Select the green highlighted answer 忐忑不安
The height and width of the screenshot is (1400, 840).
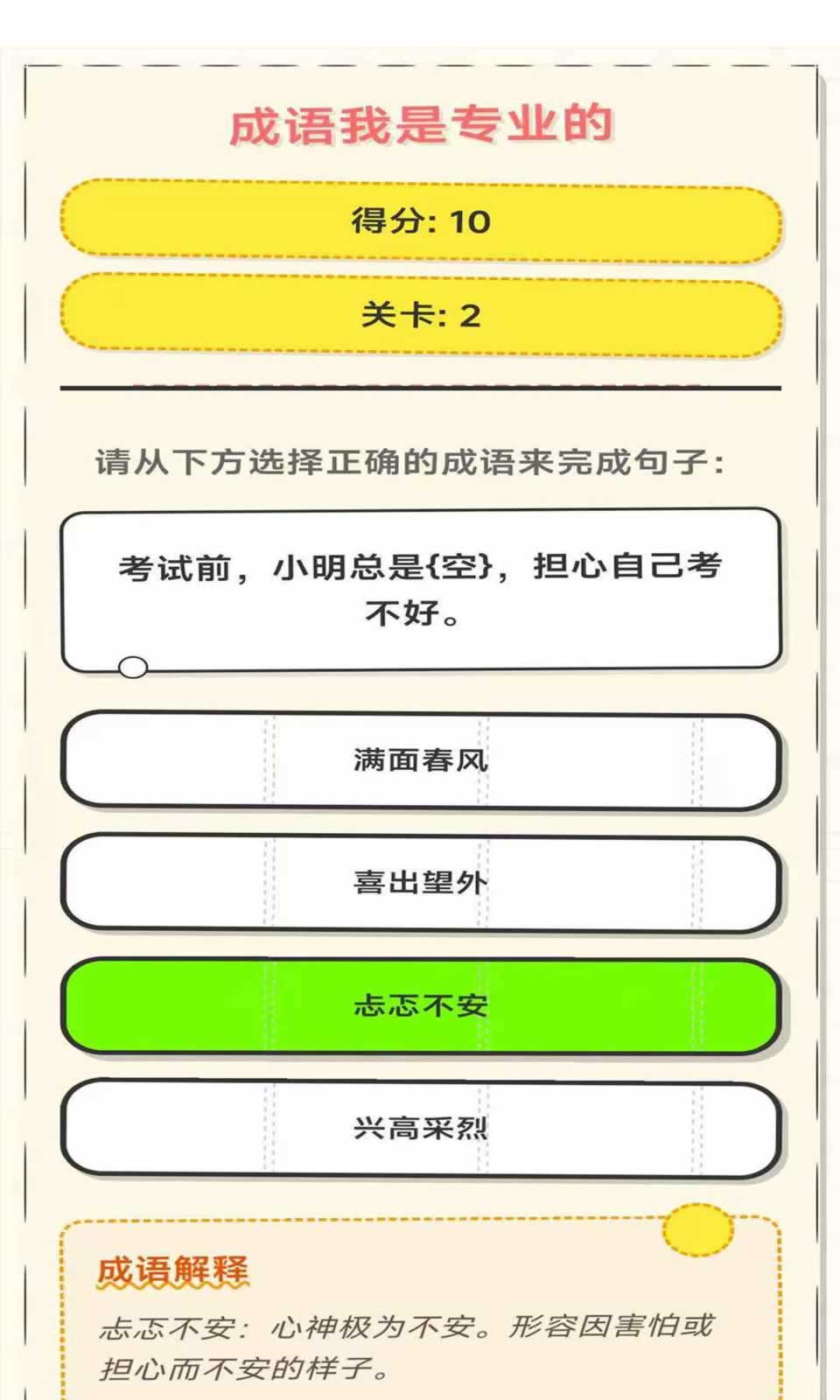point(420,1006)
